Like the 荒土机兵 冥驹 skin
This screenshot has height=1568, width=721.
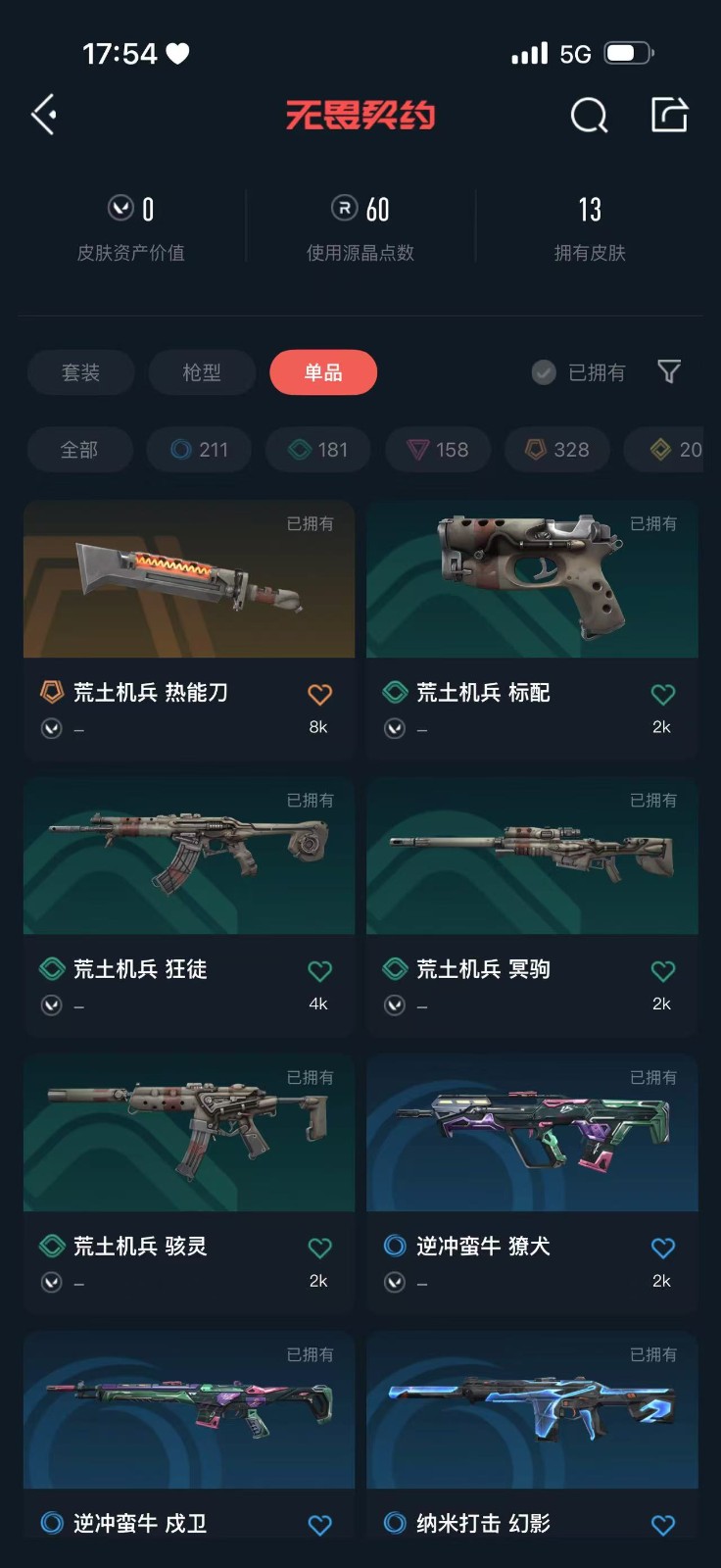(663, 971)
